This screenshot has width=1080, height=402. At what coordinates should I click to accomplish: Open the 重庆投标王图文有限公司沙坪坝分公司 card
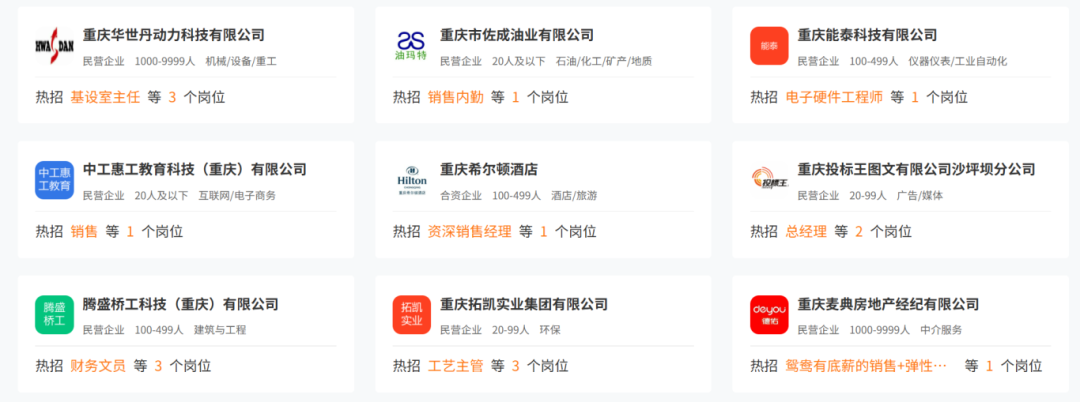pyautogui.click(x=916, y=170)
